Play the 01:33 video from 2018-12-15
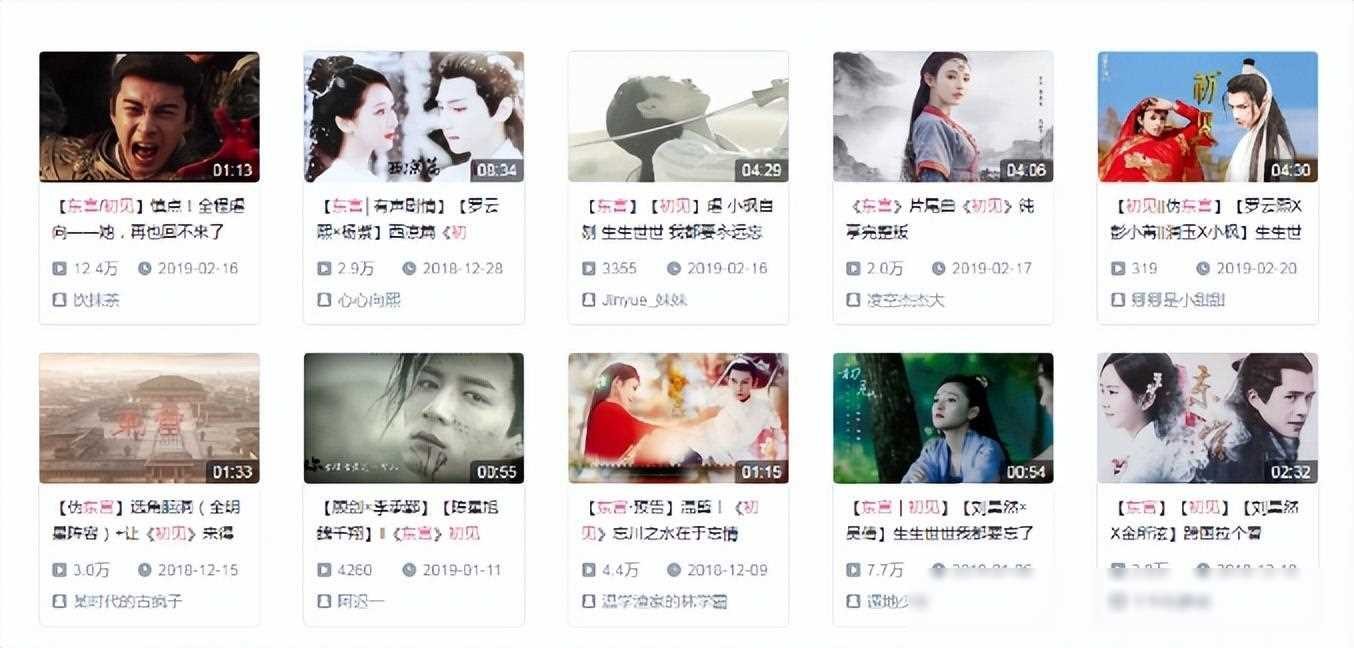Viewport: 1354px width, 648px height. point(149,418)
